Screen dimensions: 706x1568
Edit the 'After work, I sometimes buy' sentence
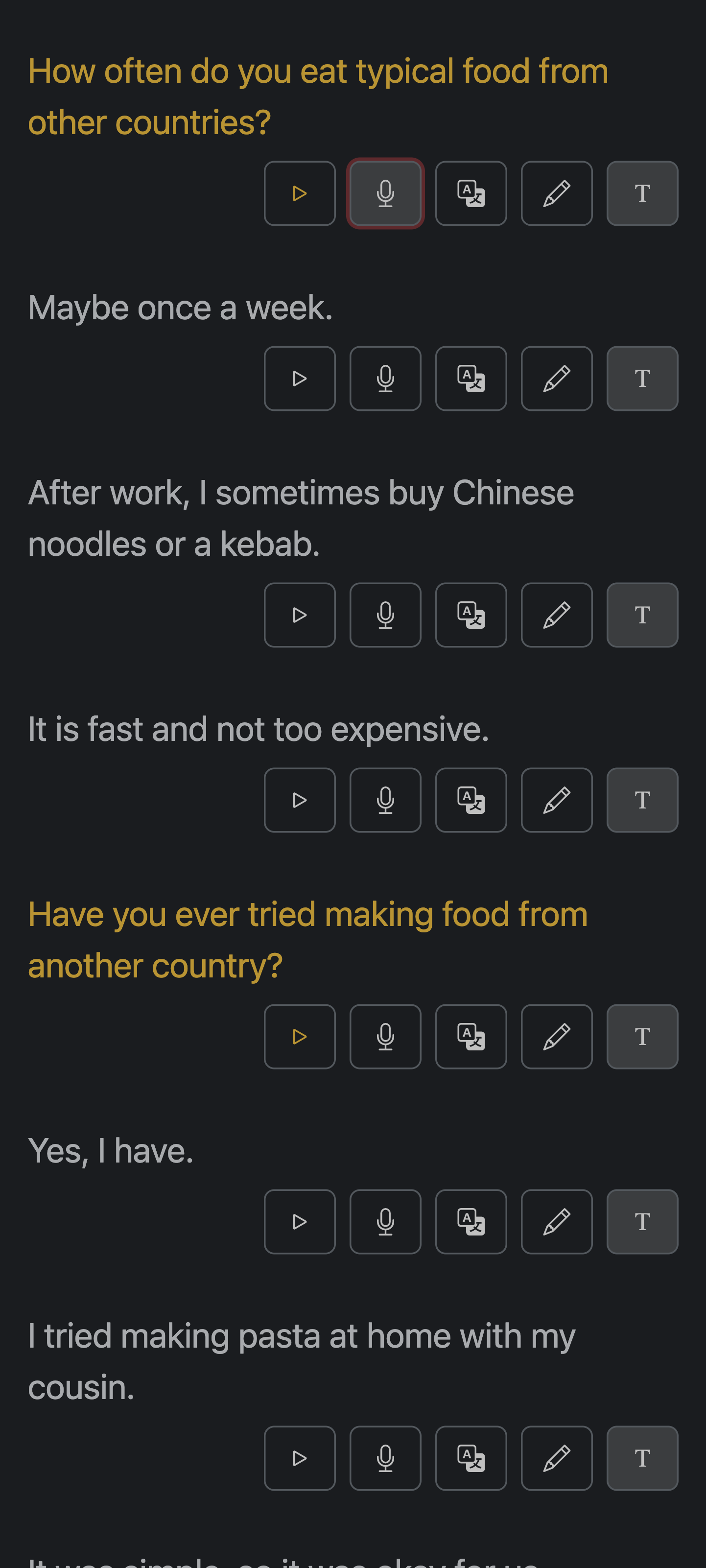(x=556, y=615)
